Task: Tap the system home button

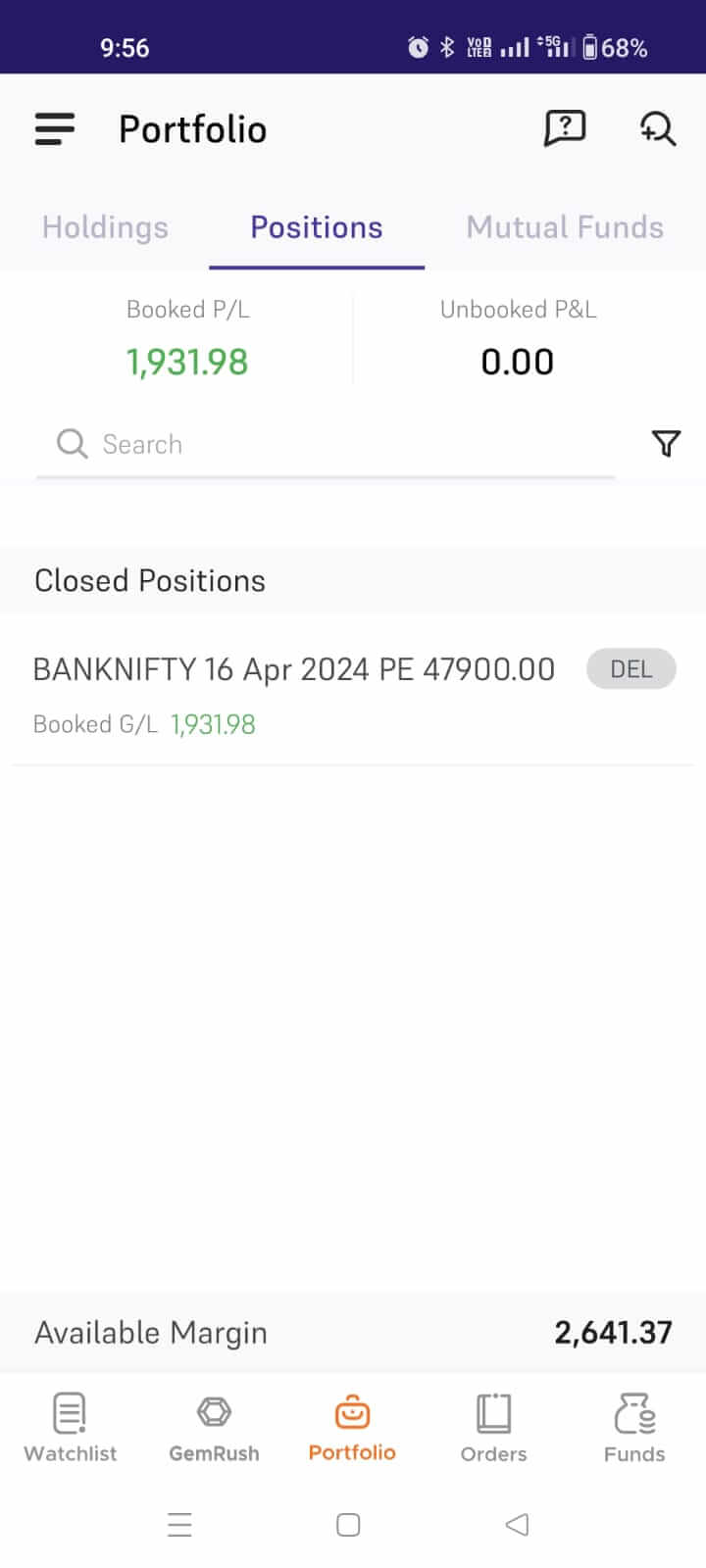Action: point(348,1525)
